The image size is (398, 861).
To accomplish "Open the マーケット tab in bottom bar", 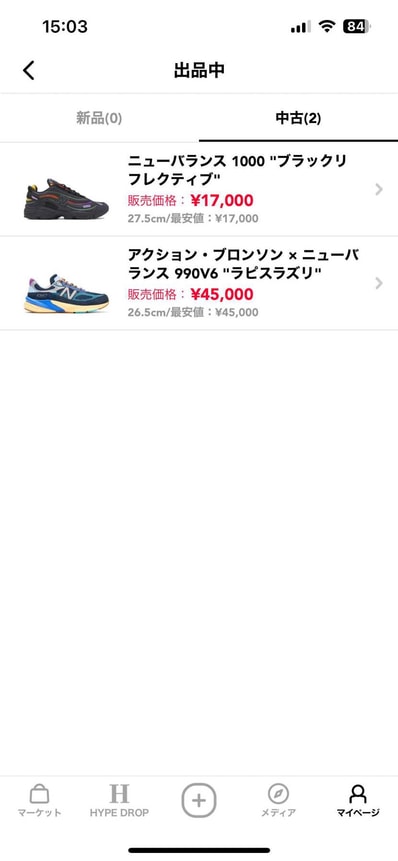I will [x=40, y=801].
